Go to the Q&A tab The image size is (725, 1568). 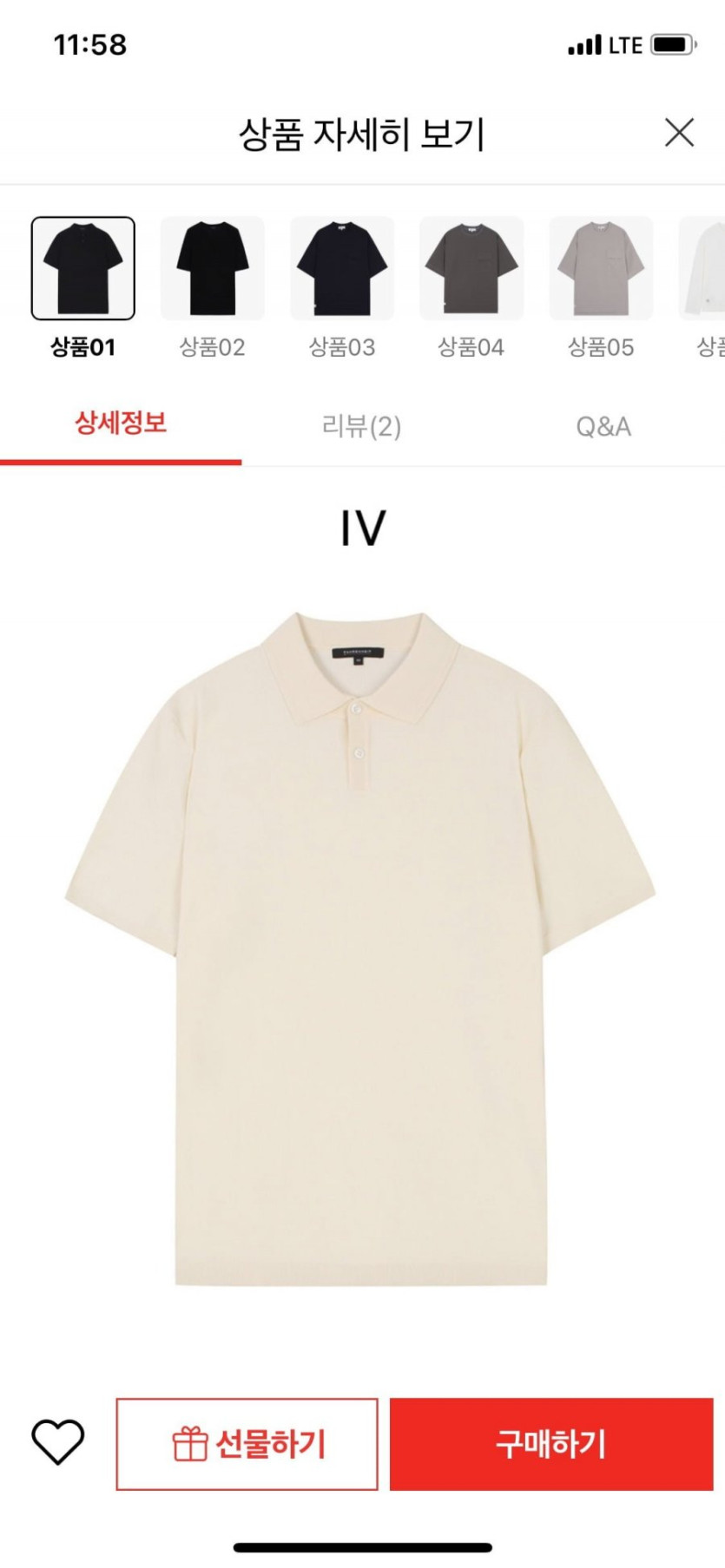pyautogui.click(x=603, y=426)
